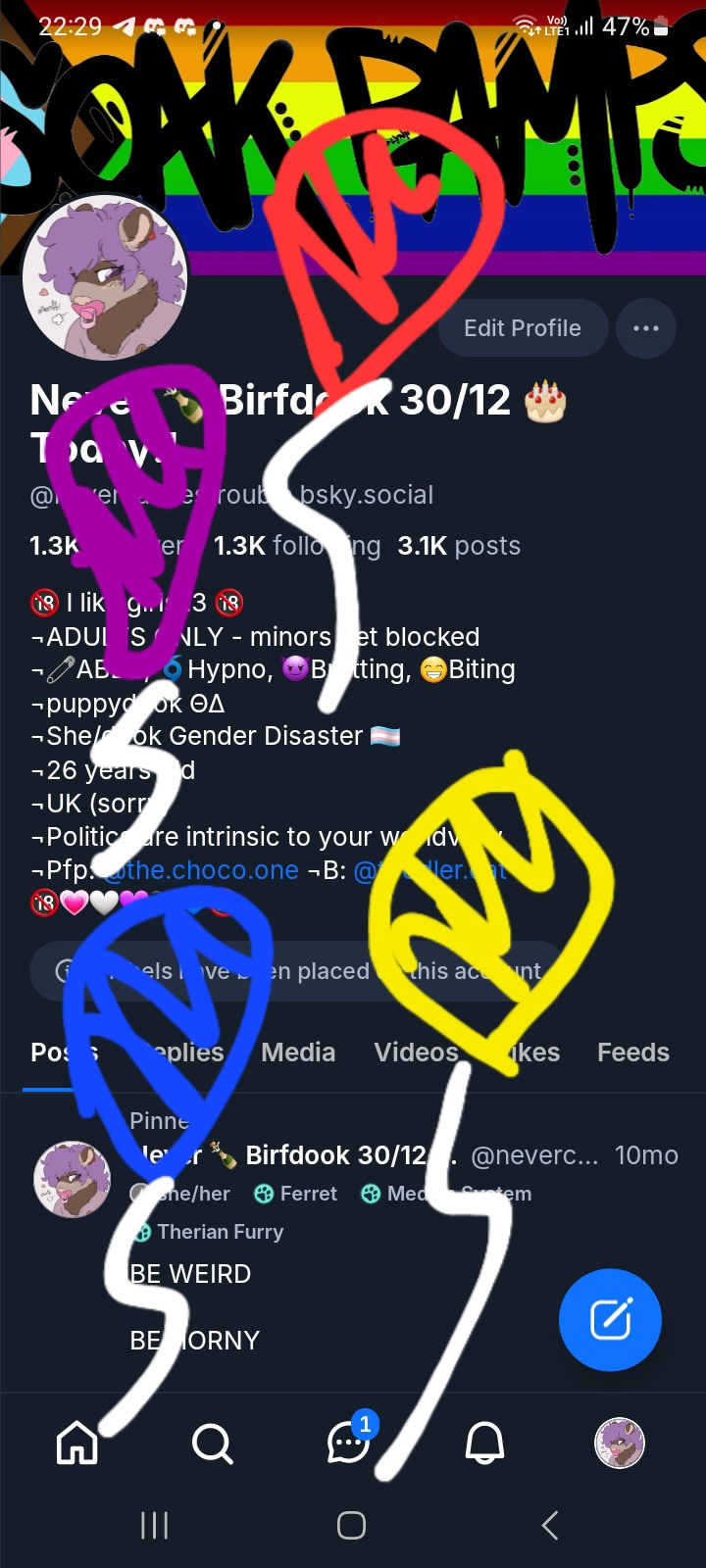This screenshot has width=706, height=1568.
Task: Open the three-dot profile options menu
Action: [645, 328]
